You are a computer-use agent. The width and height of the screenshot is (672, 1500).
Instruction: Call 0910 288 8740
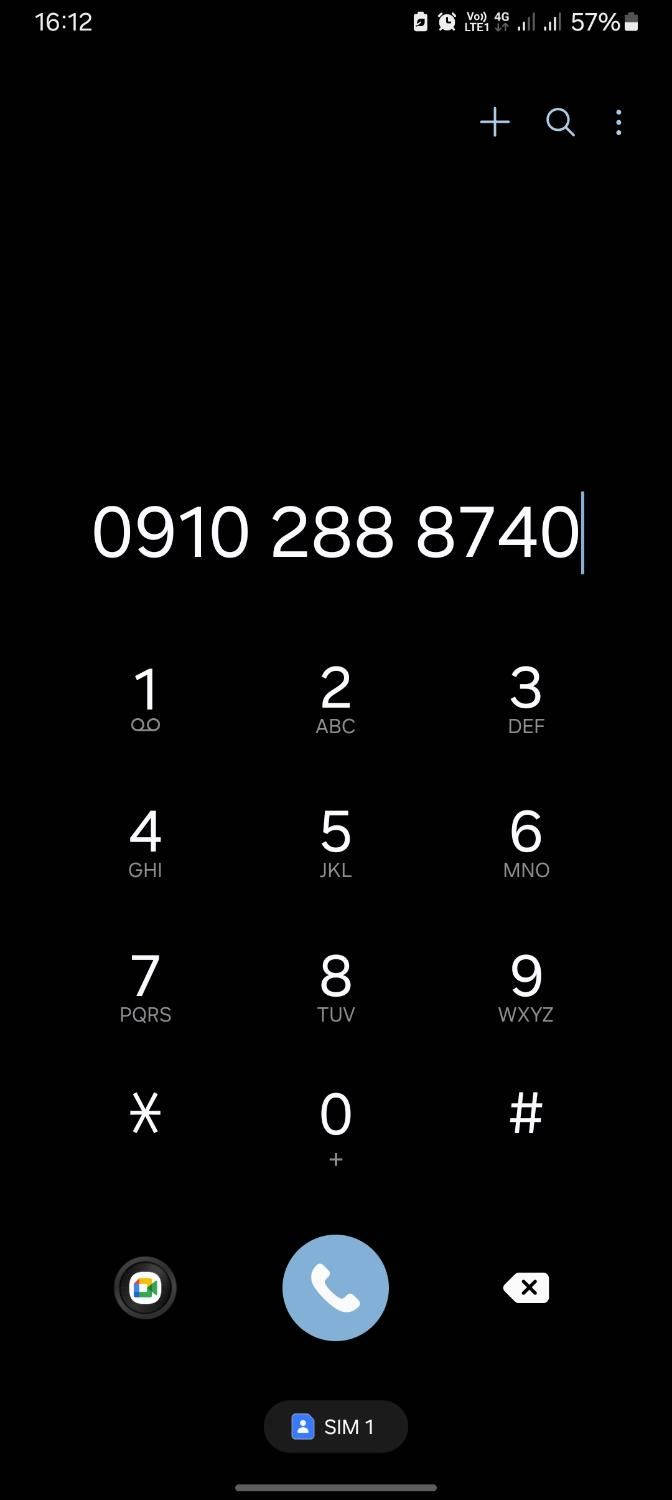click(x=336, y=1288)
